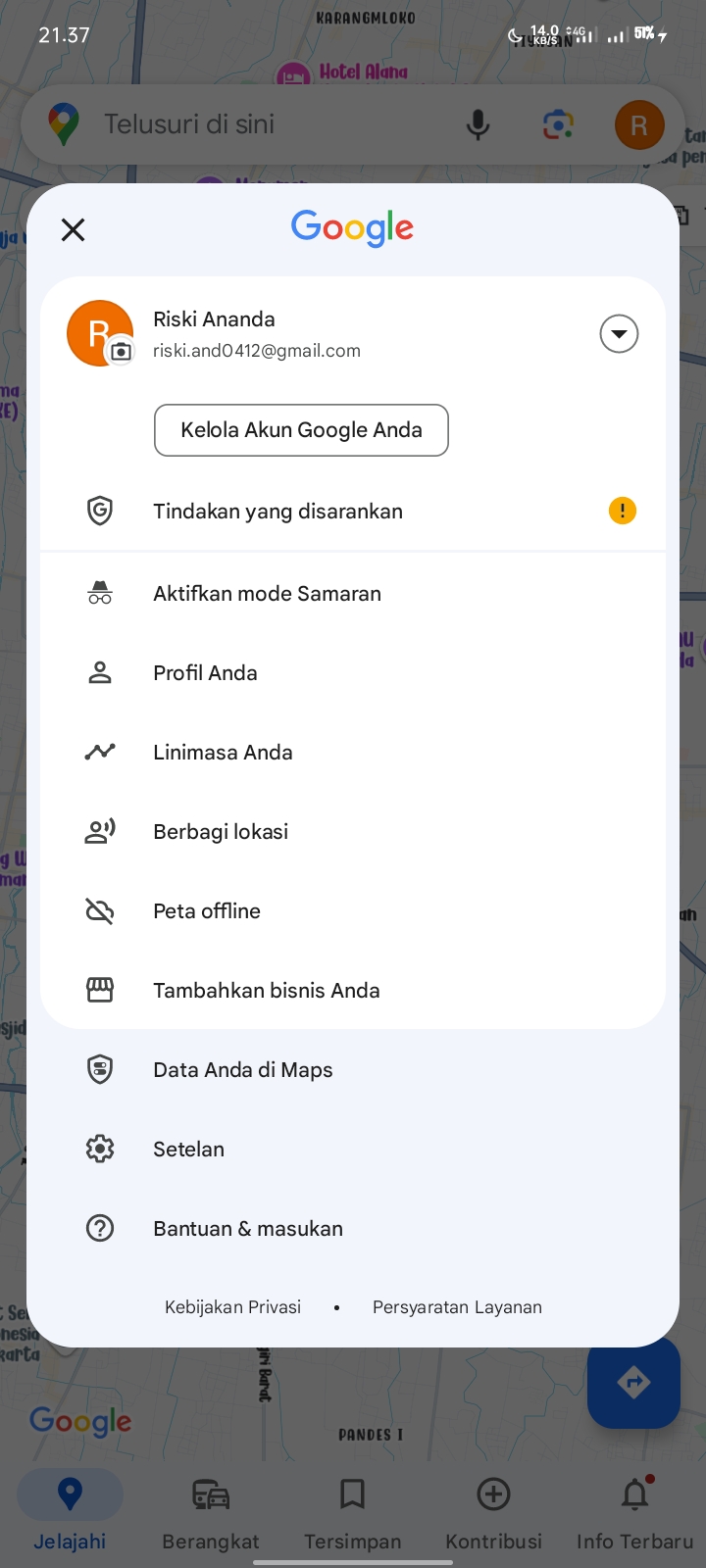Open Setelan
Image resolution: width=706 pixels, height=1568 pixels.
(353, 1150)
